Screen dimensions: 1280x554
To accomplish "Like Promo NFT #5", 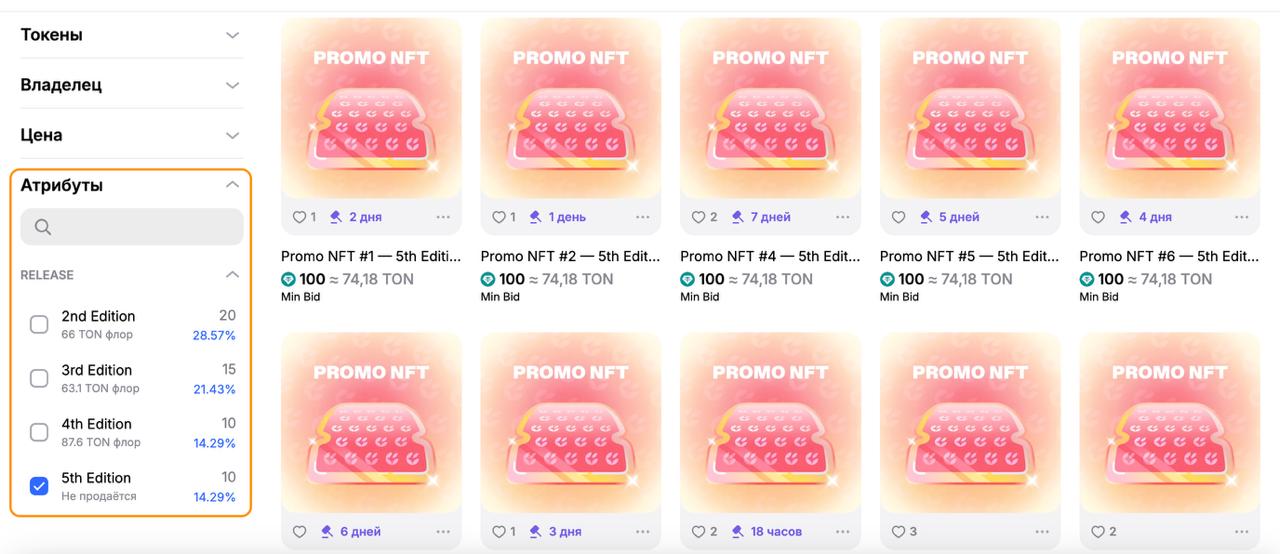I will pos(898,217).
